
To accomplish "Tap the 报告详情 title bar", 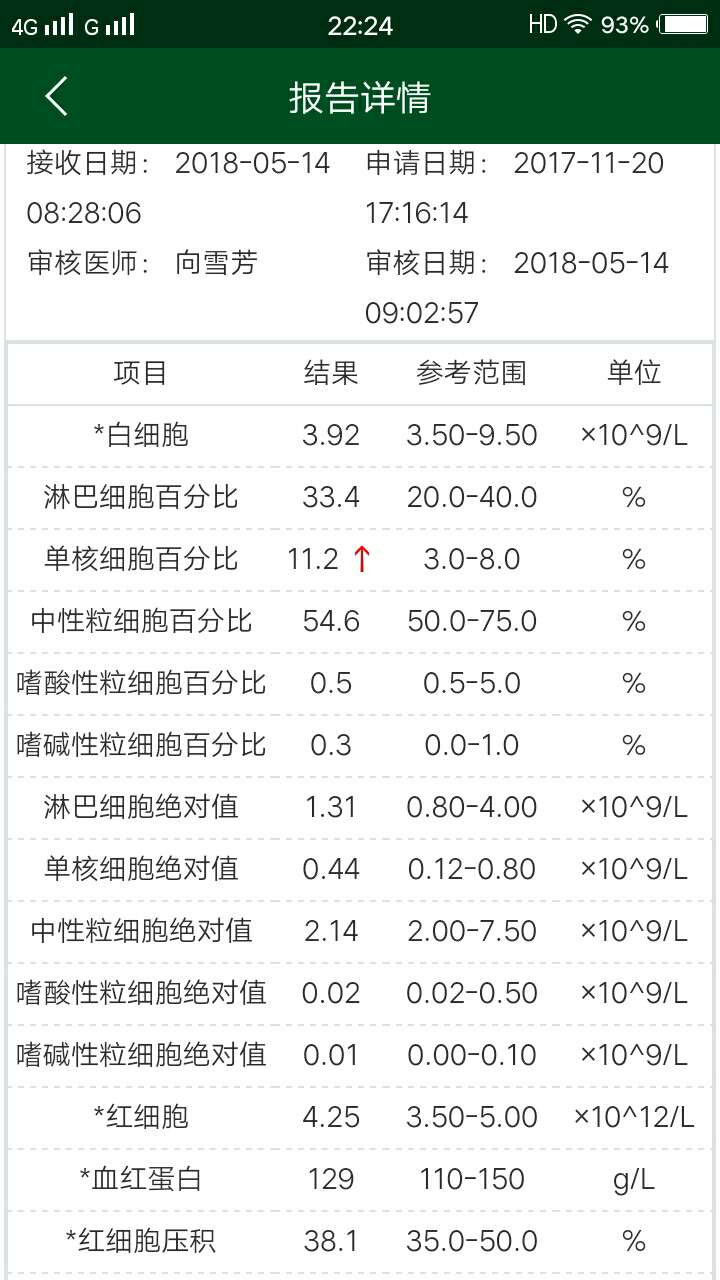I will click(360, 97).
